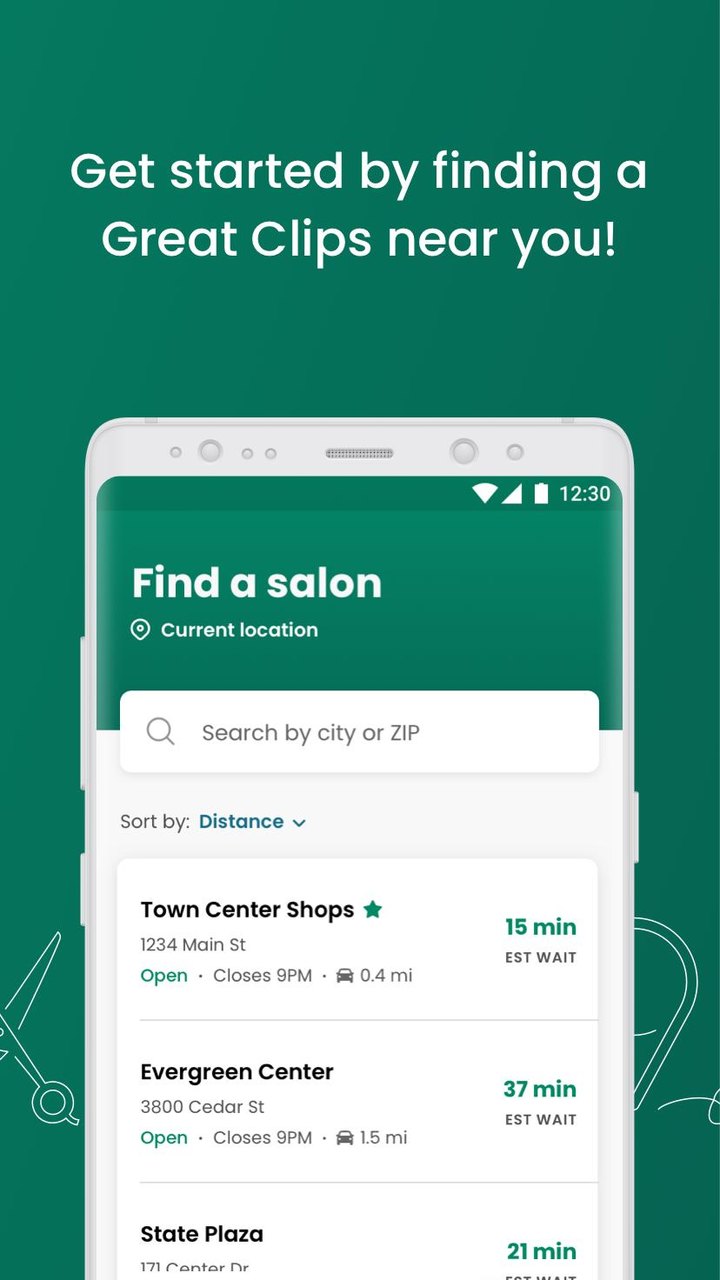
Task: Click the favorite star next to Town Center Shops
Action: tap(374, 909)
